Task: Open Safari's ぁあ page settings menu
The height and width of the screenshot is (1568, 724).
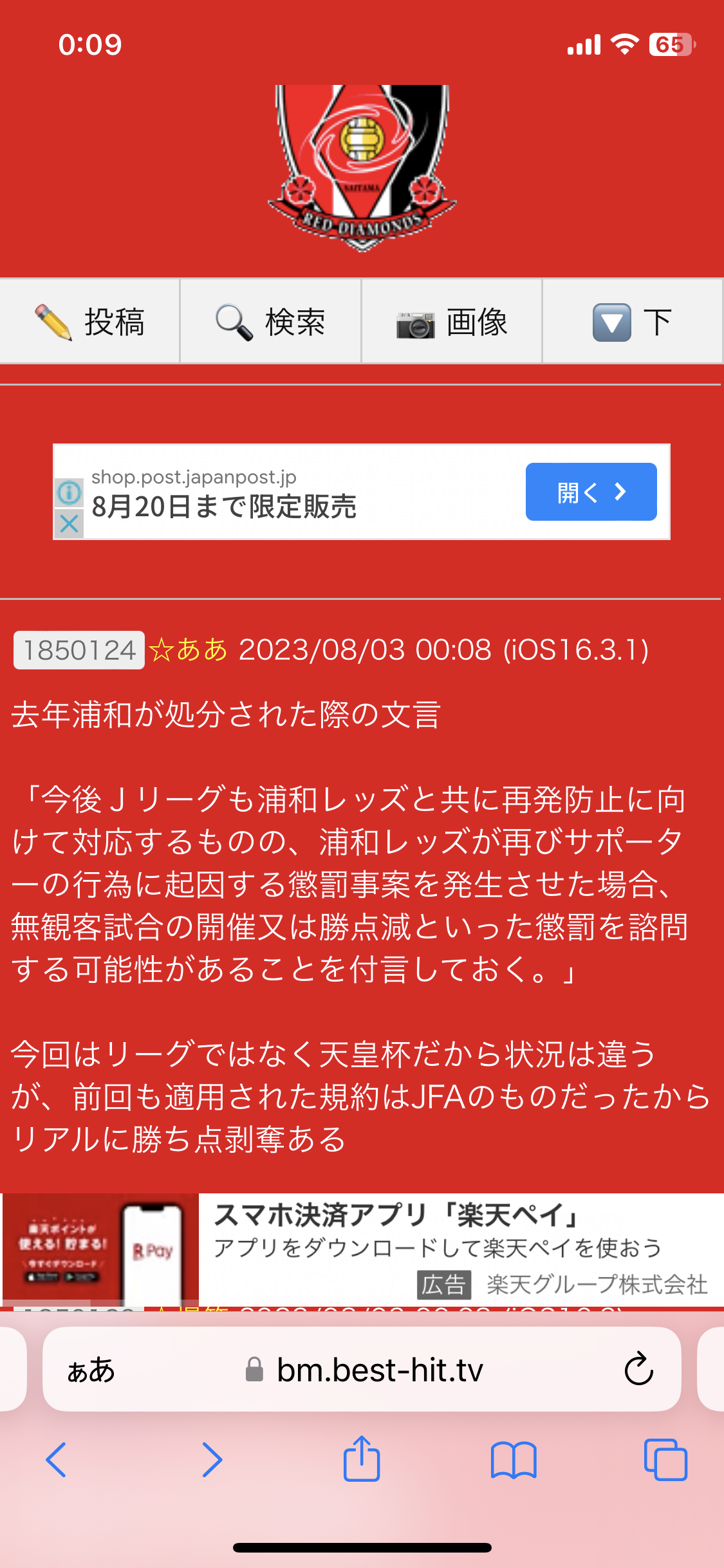Action: 91,1370
